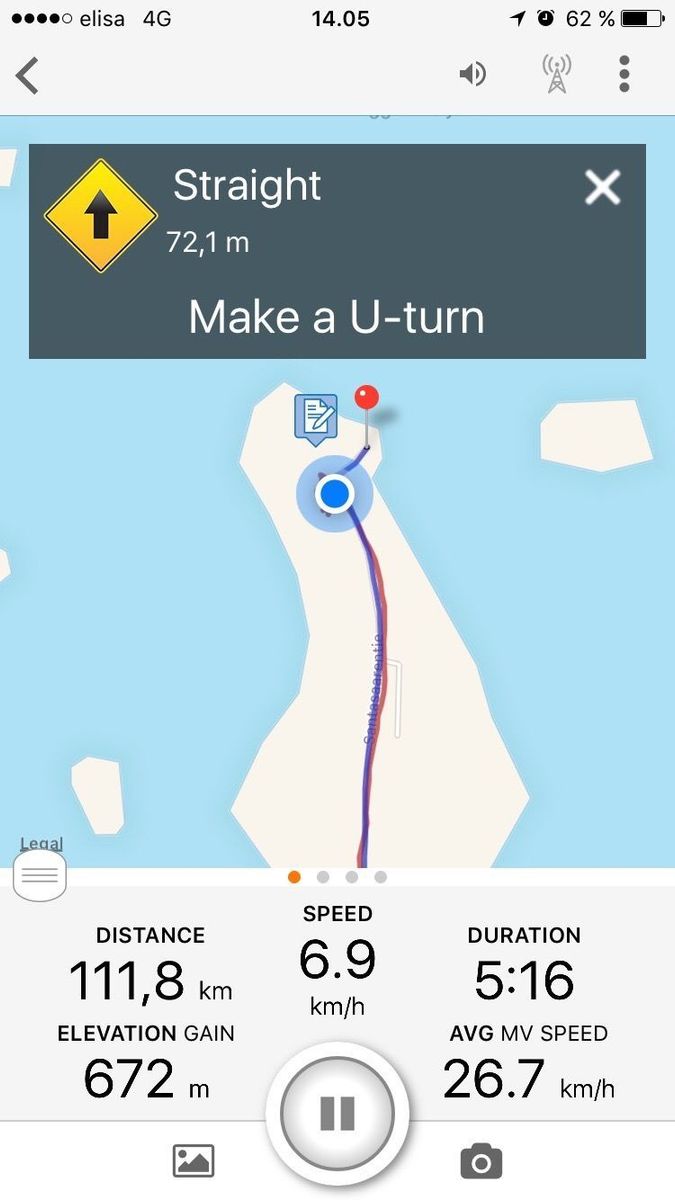Jump to the second stats page dot
The image size is (675, 1200).
click(x=323, y=877)
